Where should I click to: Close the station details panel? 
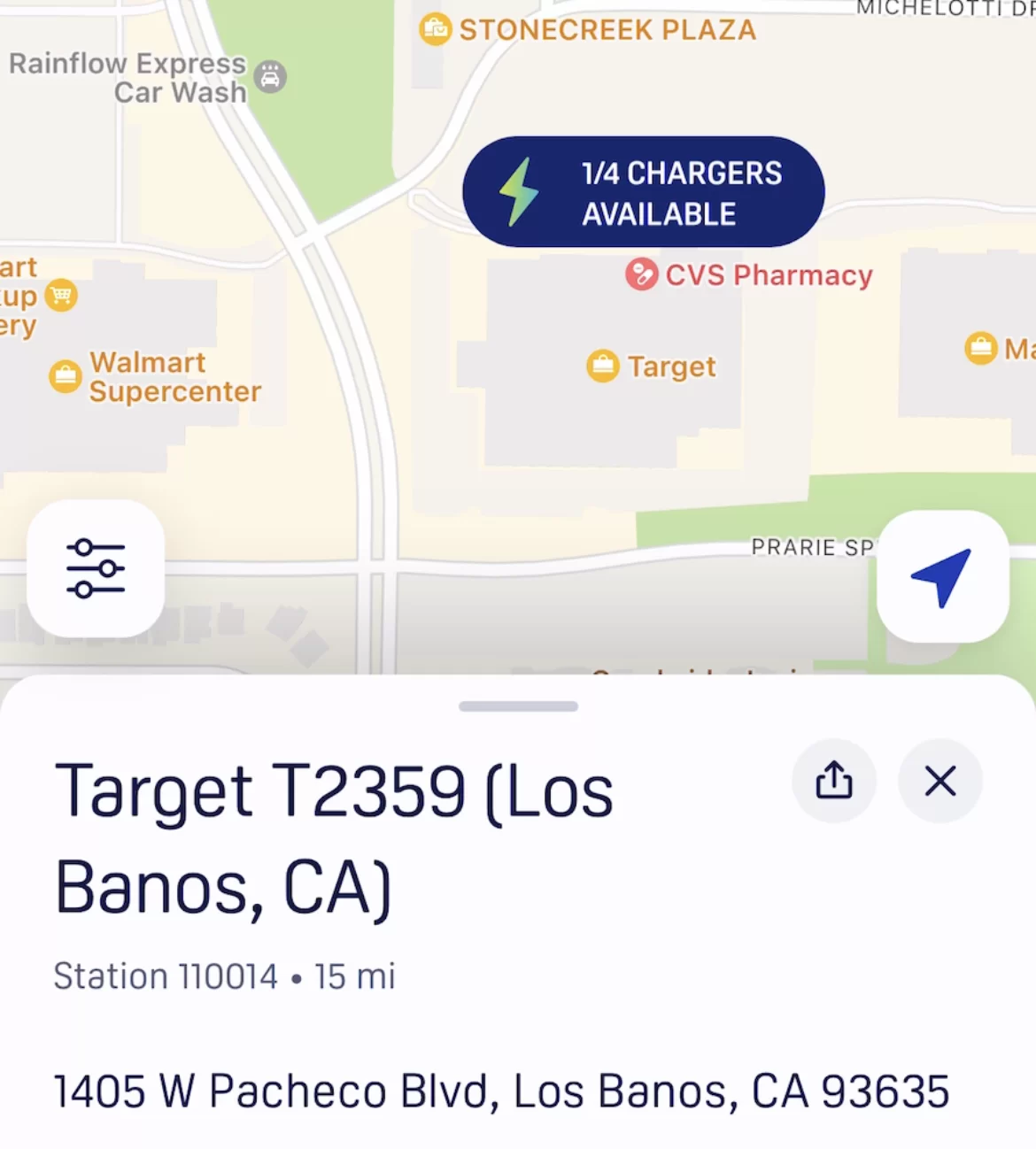coord(940,781)
